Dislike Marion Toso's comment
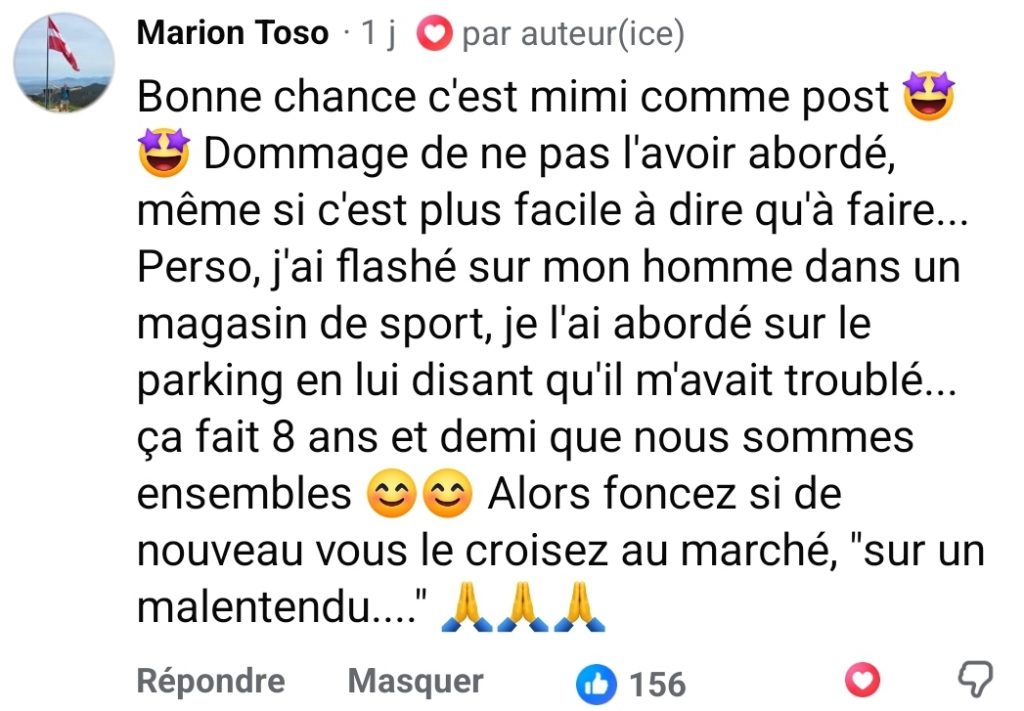Image resolution: width=1024 pixels, height=711 pixels. click(x=975, y=679)
